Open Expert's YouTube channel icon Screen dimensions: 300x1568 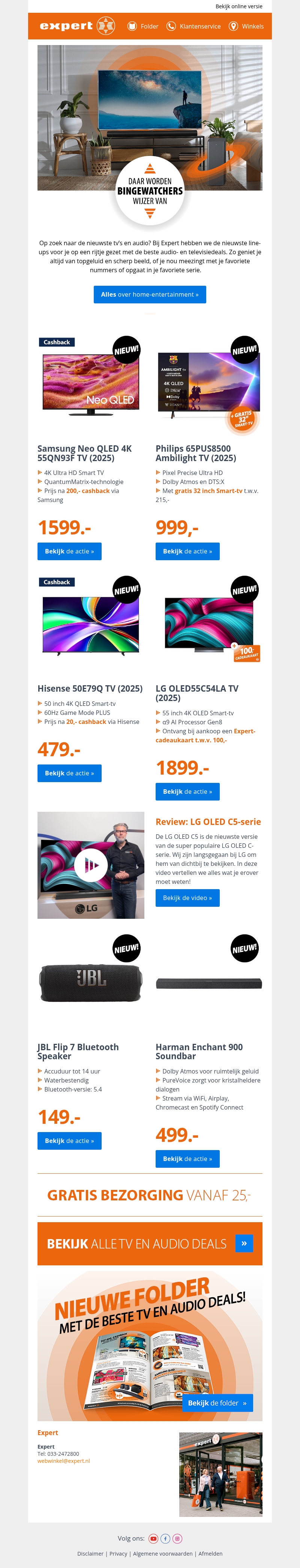click(x=153, y=1538)
